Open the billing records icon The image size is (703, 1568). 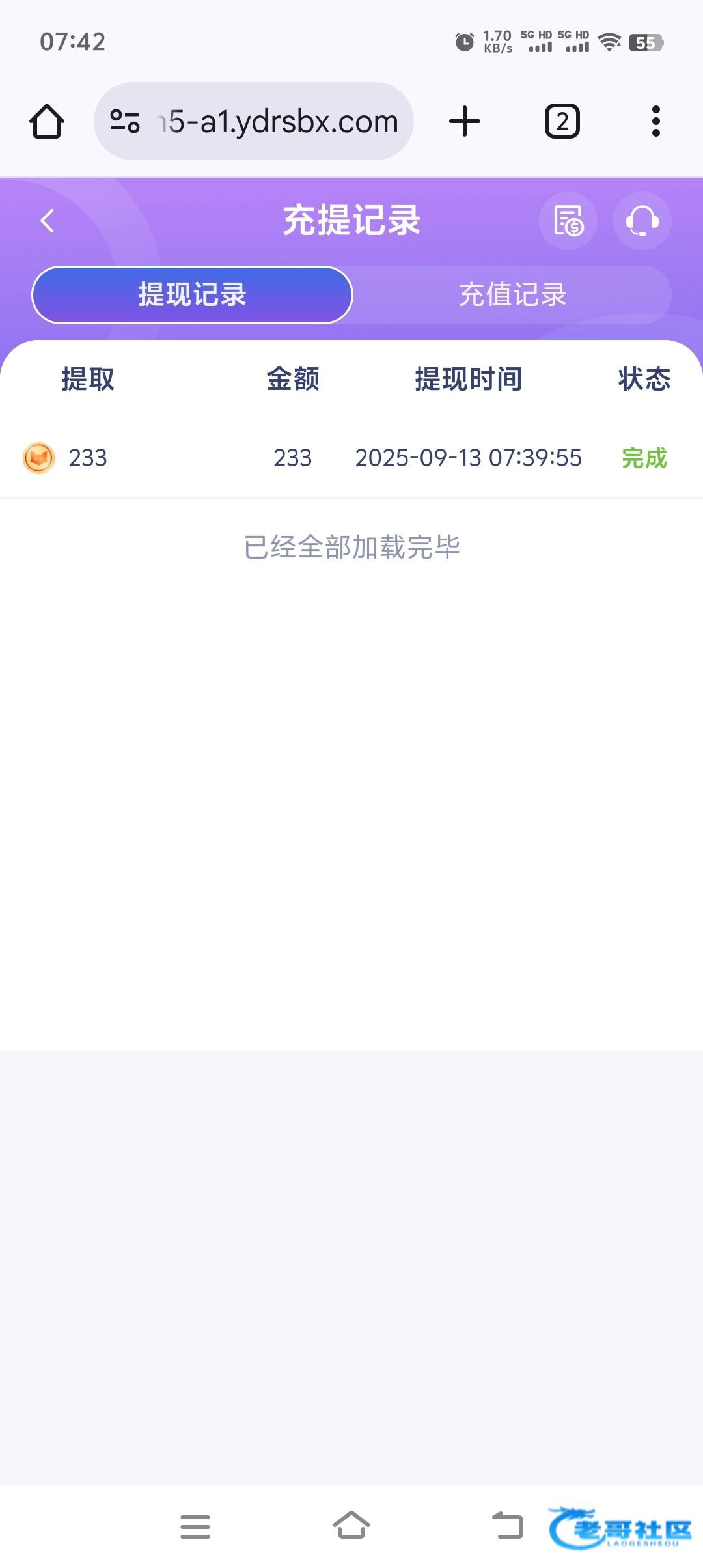click(x=568, y=221)
